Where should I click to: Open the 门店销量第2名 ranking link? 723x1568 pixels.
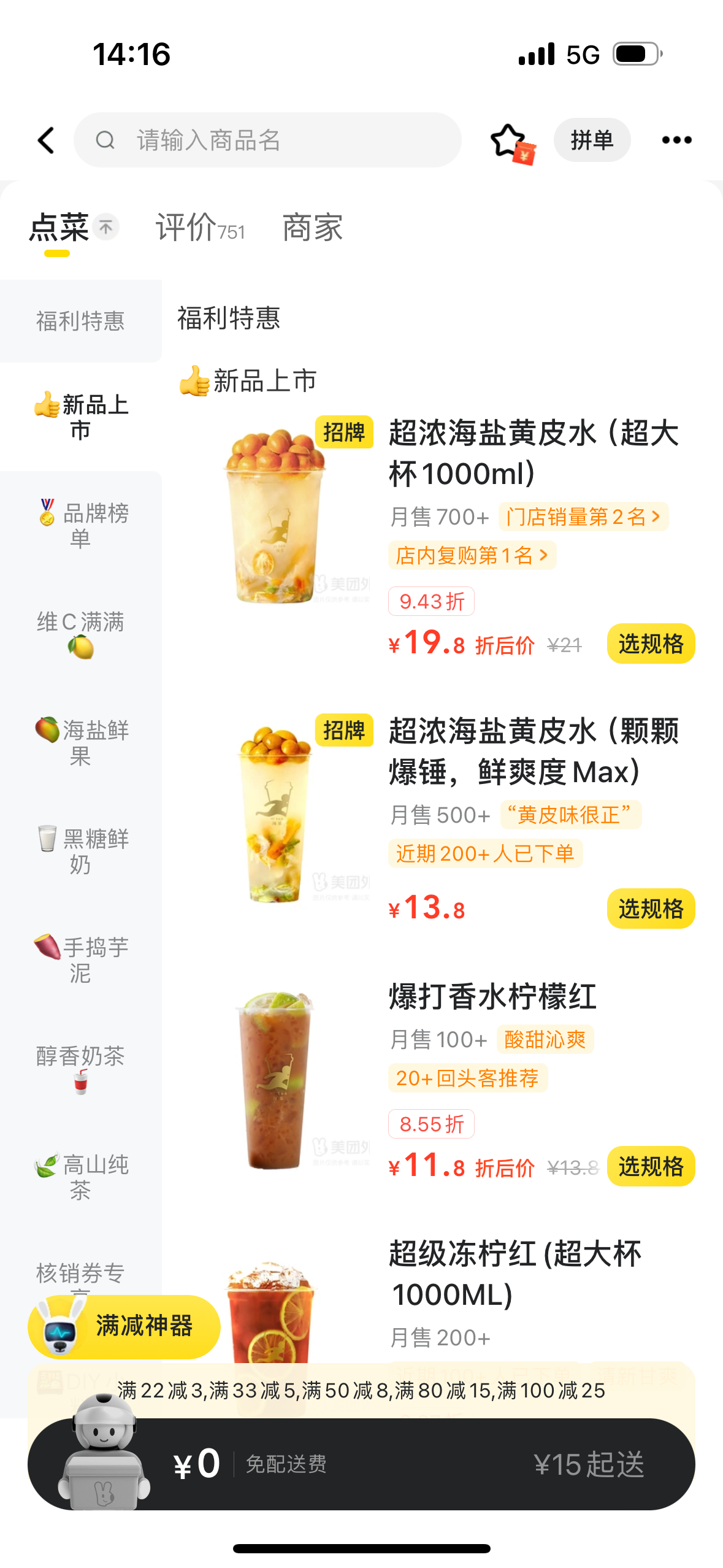point(583,517)
